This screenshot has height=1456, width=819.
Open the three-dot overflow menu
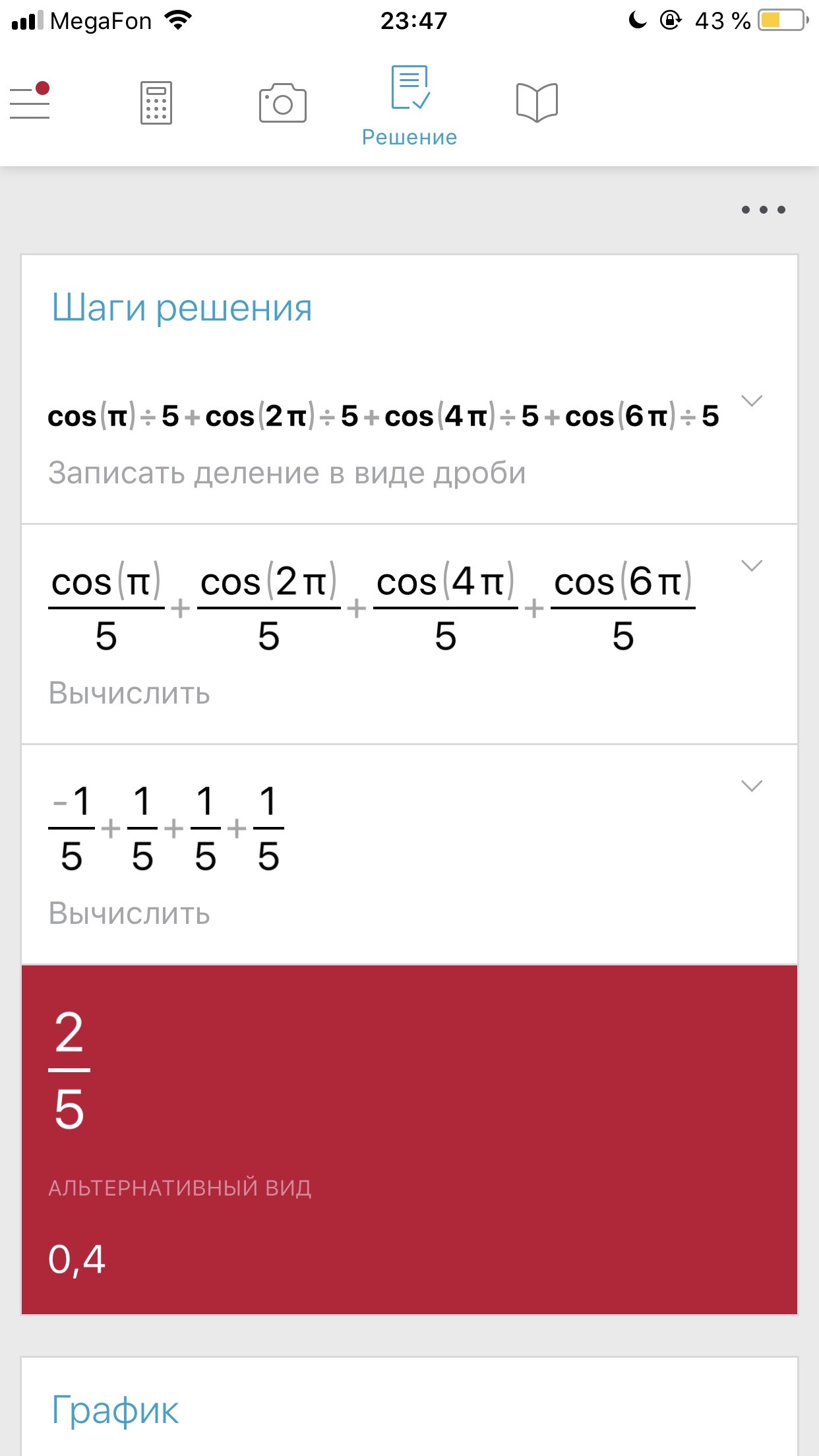(764, 210)
